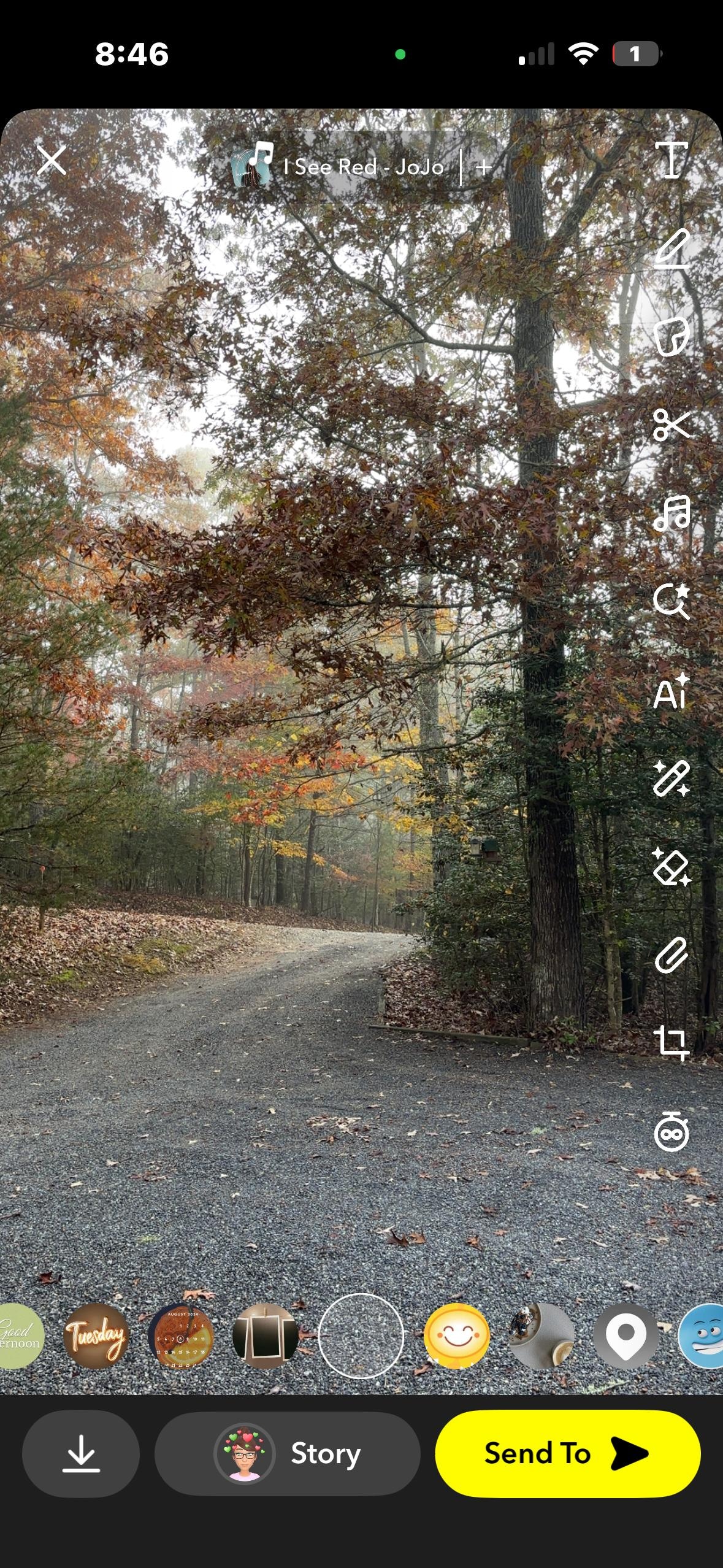The image size is (723, 1568).
Task: Save the snap with the download button
Action: click(x=81, y=1453)
